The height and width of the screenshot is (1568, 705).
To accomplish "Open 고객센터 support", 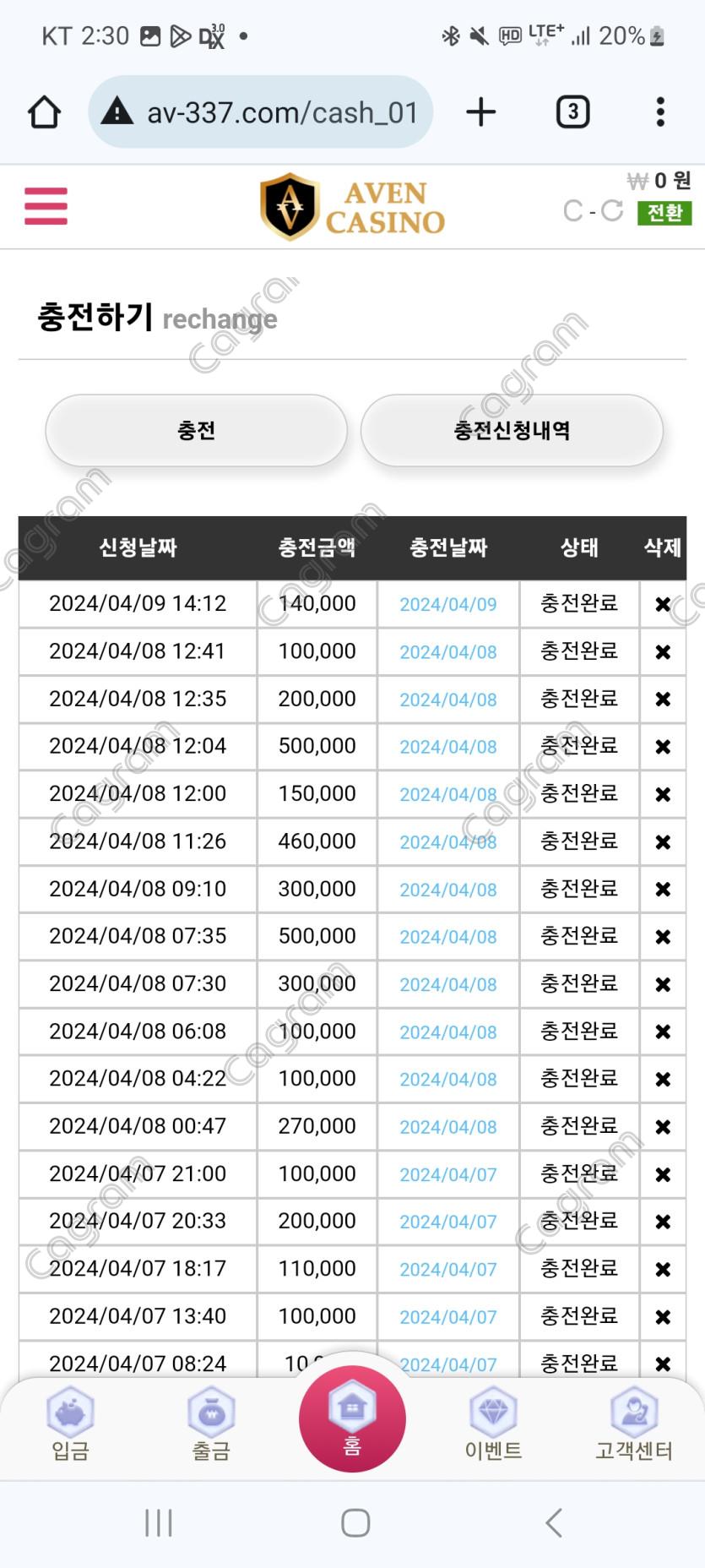I will (634, 1424).
